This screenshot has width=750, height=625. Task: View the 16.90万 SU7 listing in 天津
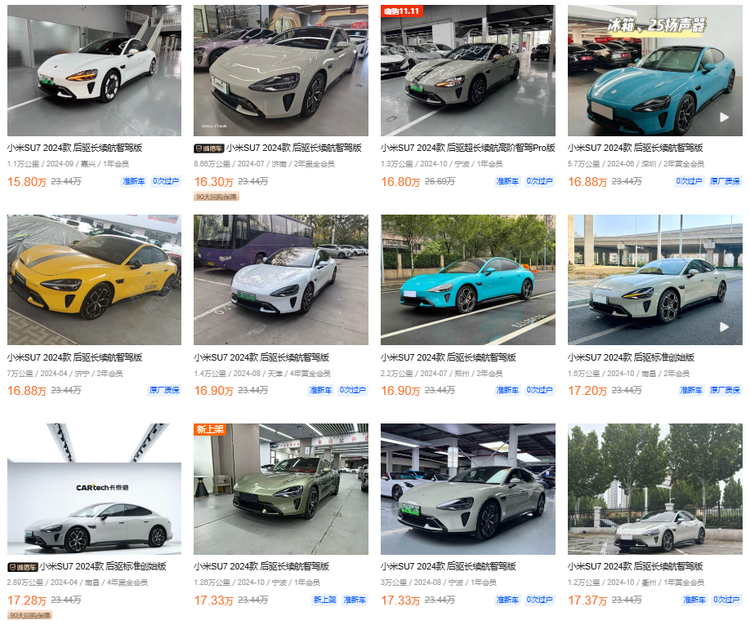280,280
